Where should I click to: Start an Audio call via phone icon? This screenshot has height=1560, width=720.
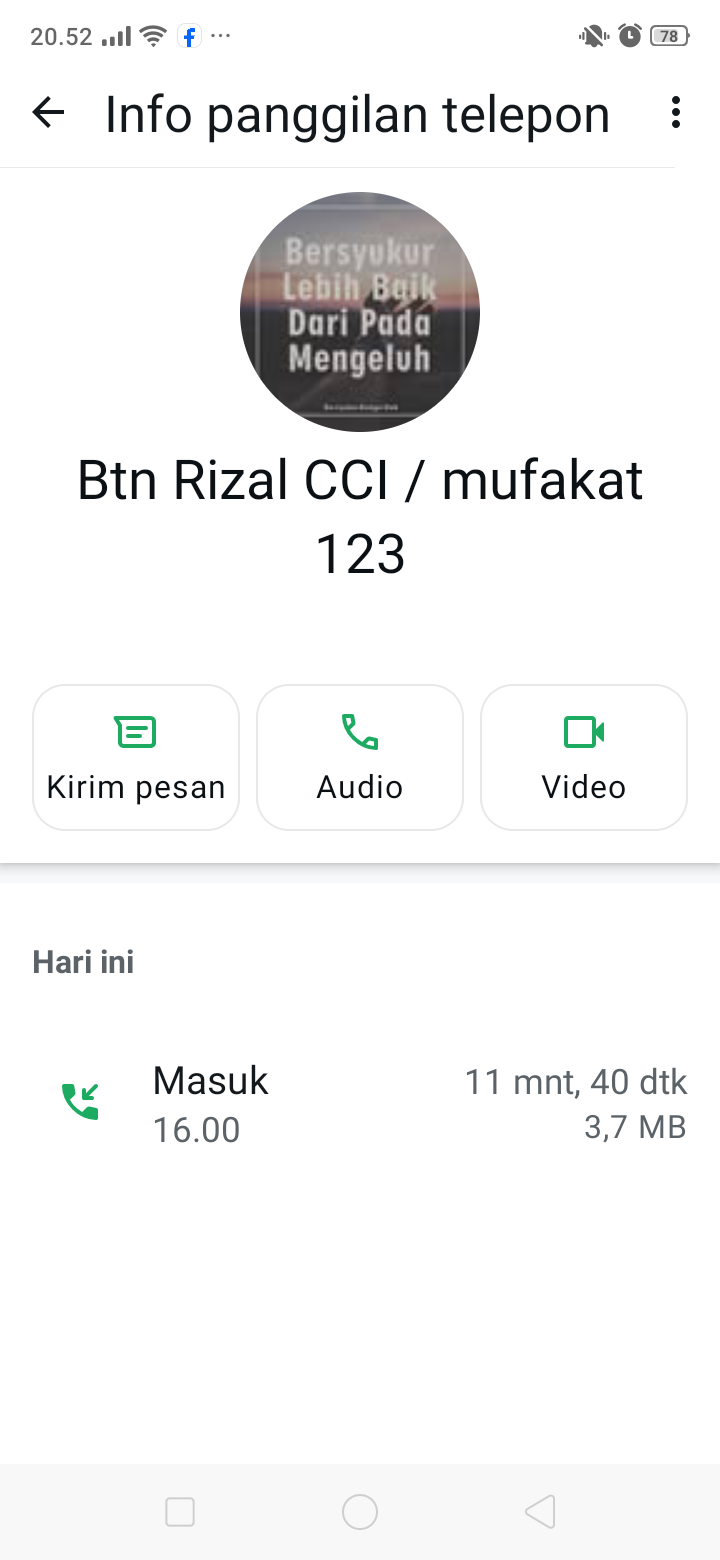(x=359, y=730)
